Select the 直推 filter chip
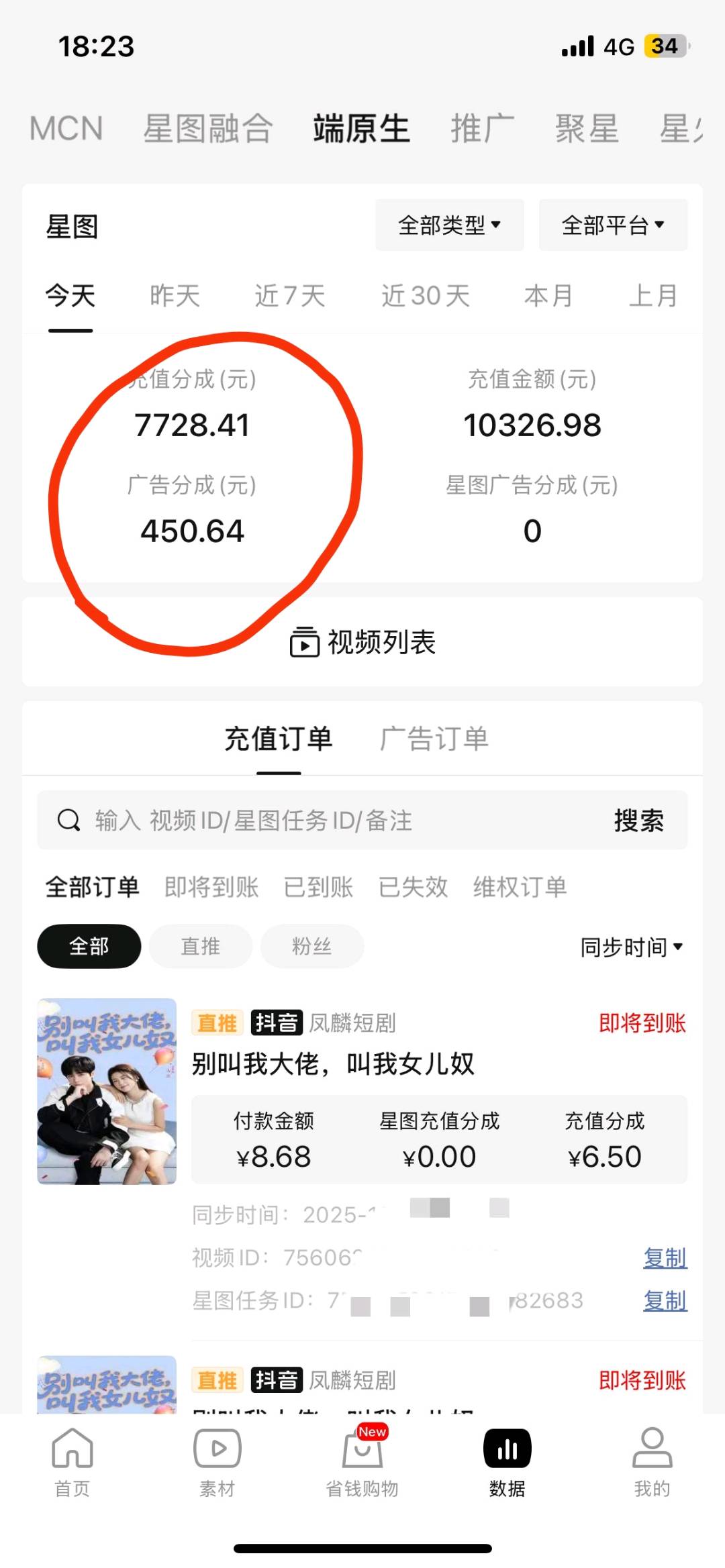The width and height of the screenshot is (725, 1568). (x=200, y=946)
